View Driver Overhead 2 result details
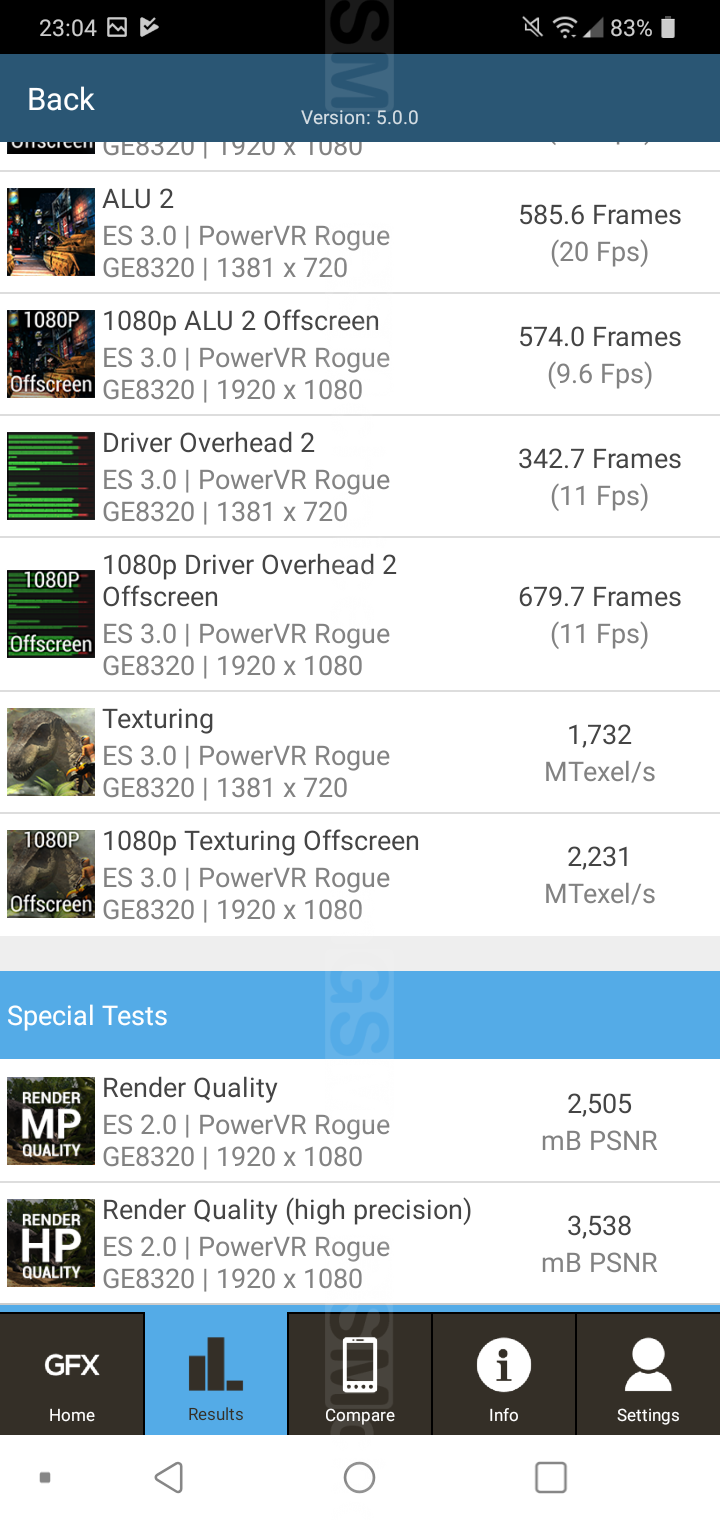The width and height of the screenshot is (720, 1520). pyautogui.click(x=360, y=477)
